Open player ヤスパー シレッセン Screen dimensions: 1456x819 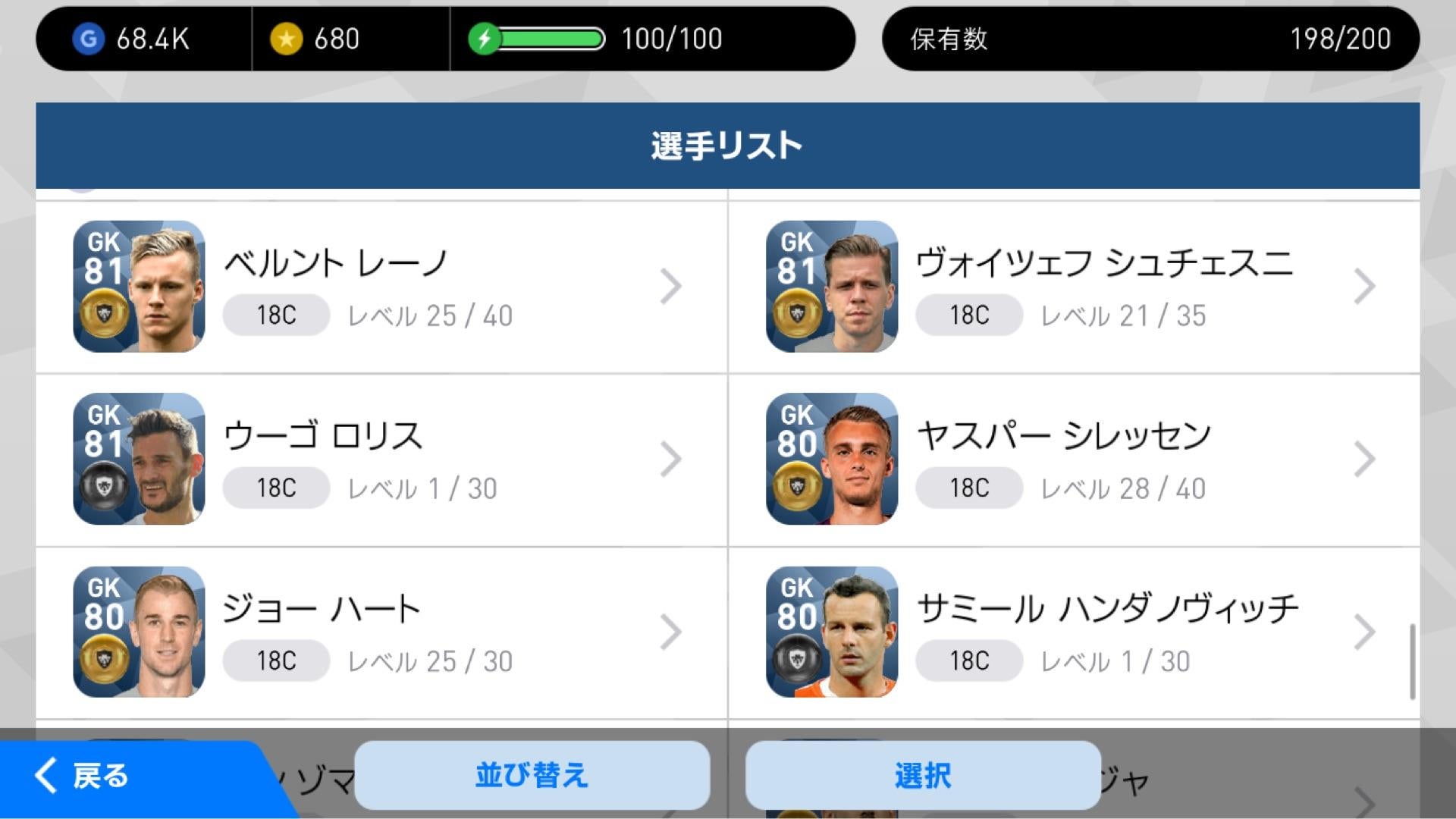(x=1073, y=460)
